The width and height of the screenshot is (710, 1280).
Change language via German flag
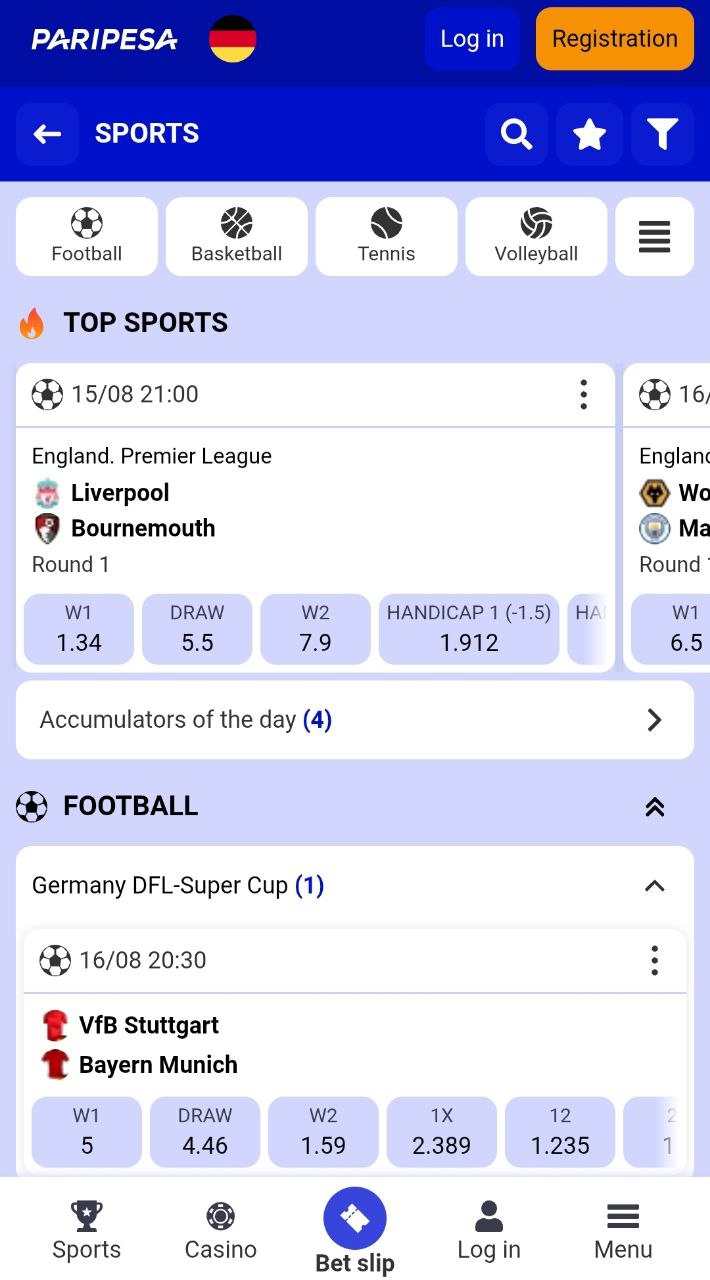[x=232, y=39]
